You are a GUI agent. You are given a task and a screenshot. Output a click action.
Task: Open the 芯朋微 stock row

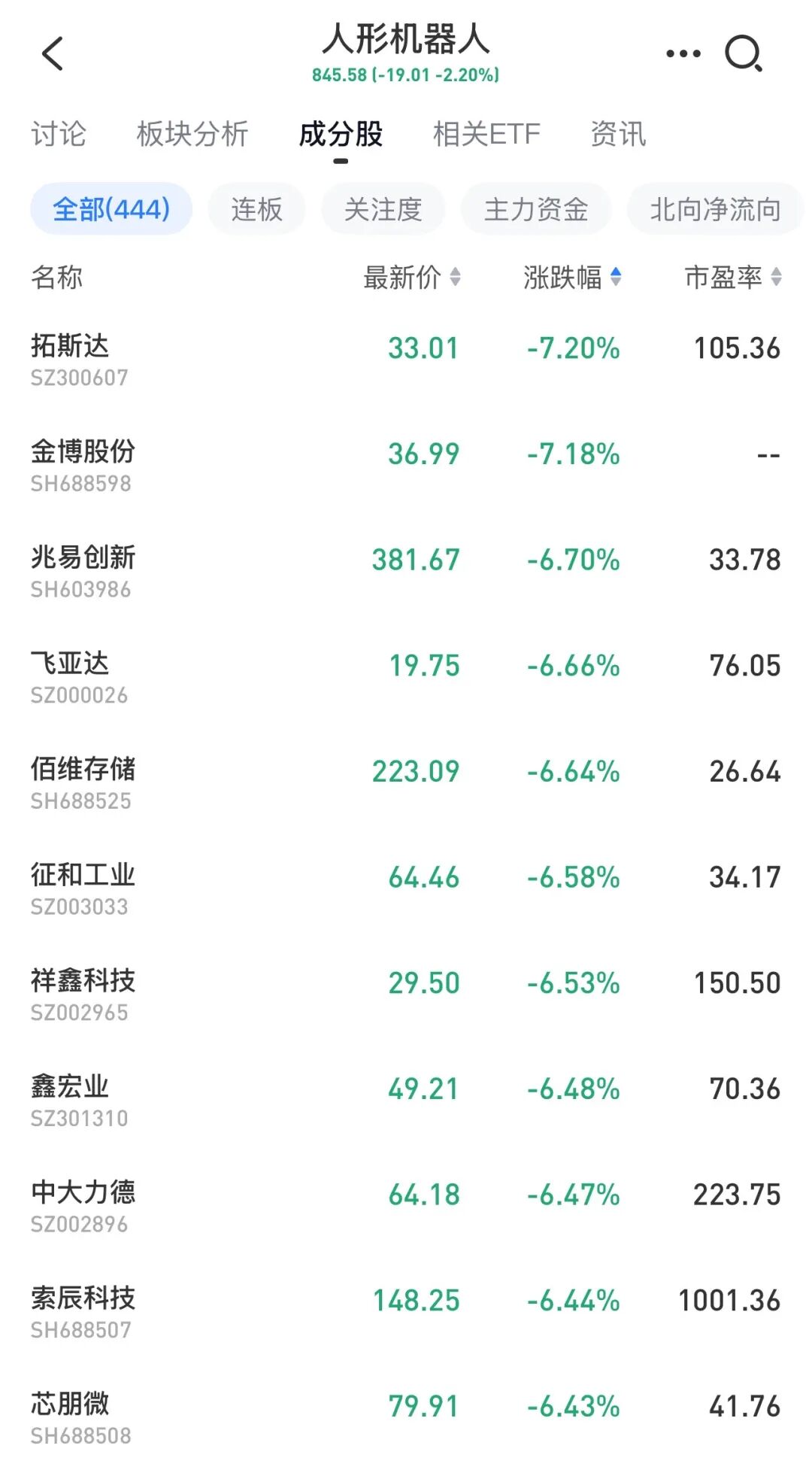pos(406,1417)
